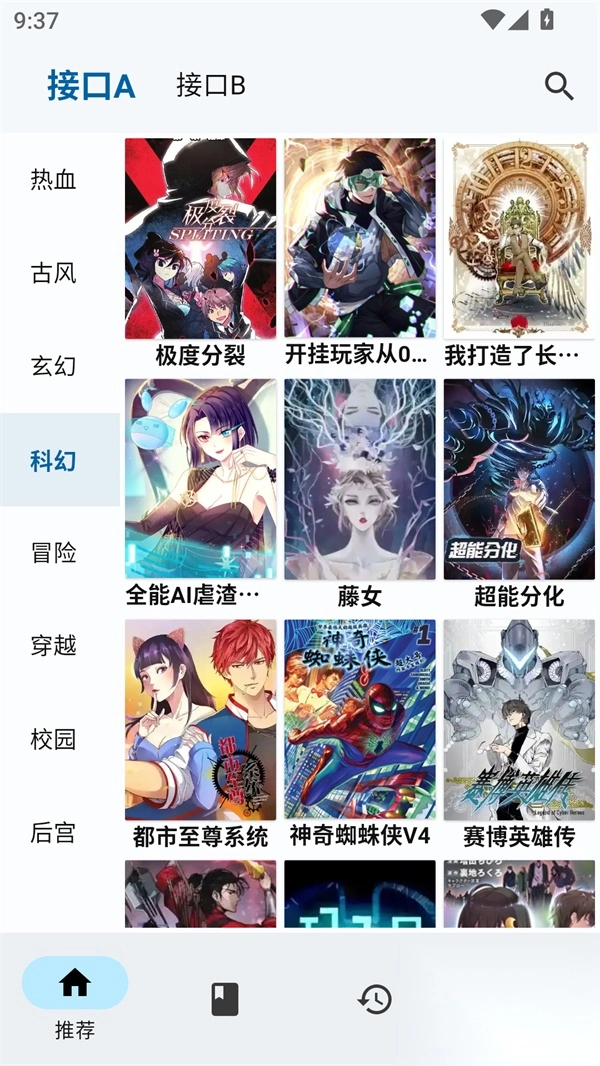The height and width of the screenshot is (1066, 600).
Task: View the 后宫 category
Action: (54, 833)
